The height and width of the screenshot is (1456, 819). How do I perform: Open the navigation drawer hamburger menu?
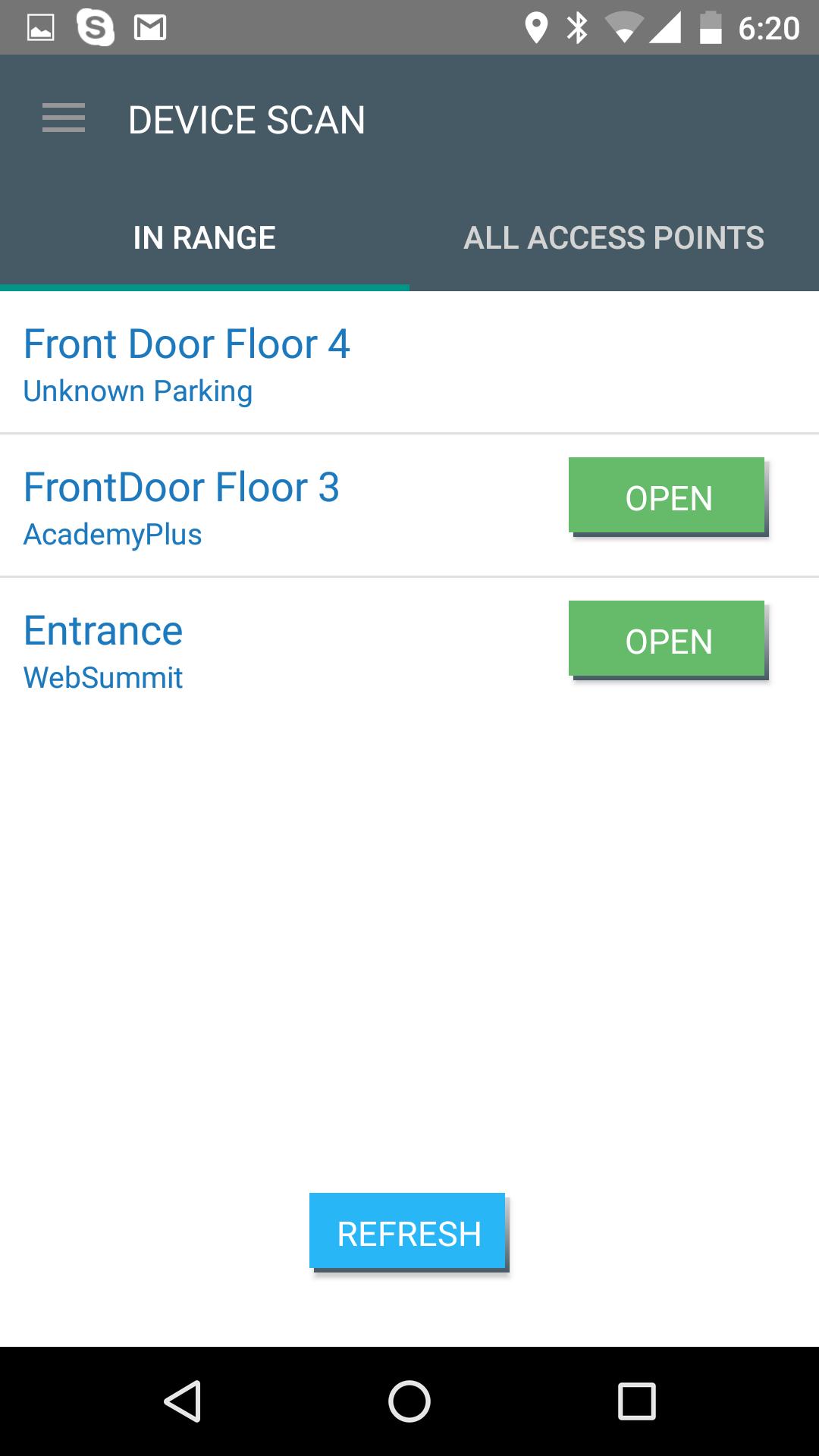pos(64,118)
